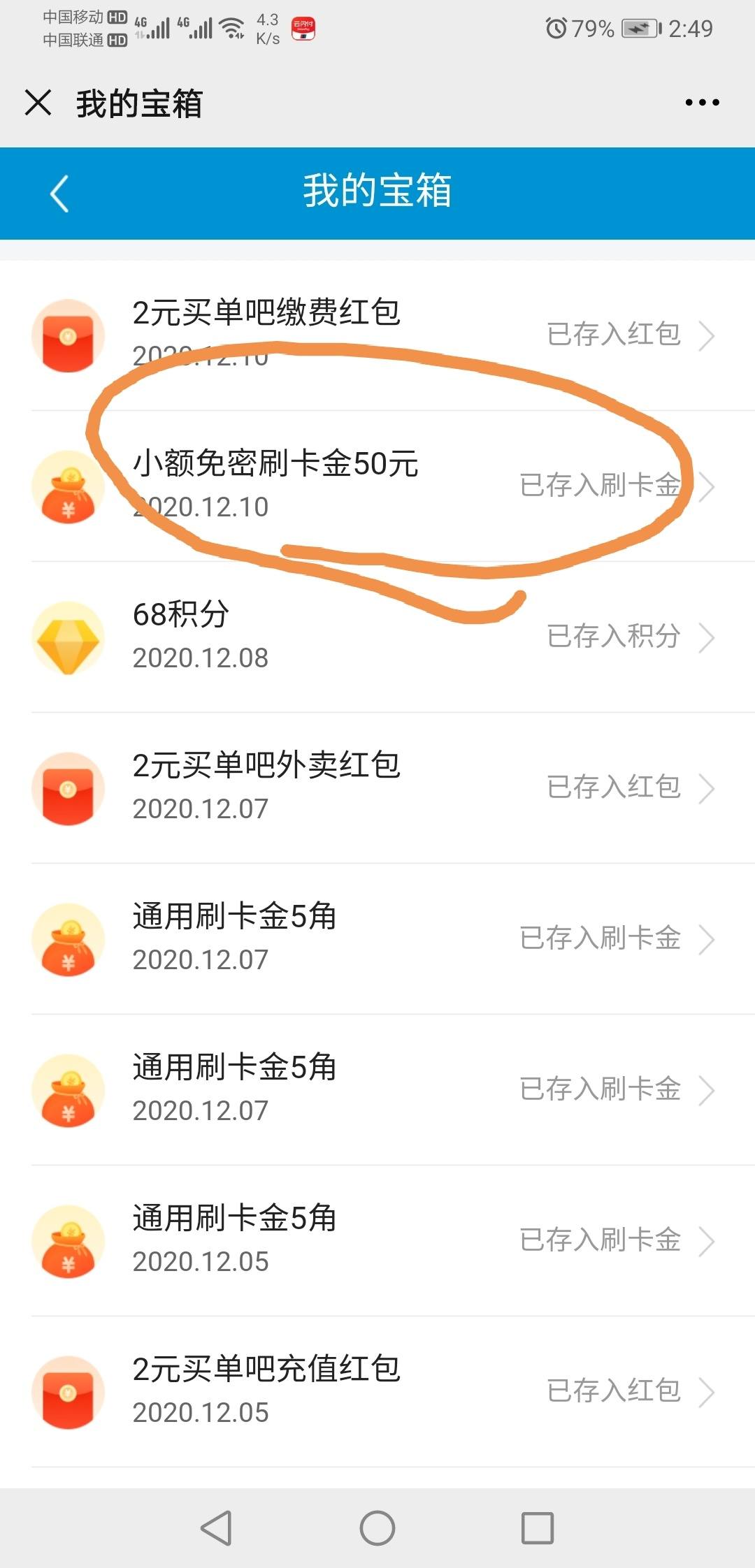Close the 我的宝箱 web page
755x1568 pixels.
(38, 103)
